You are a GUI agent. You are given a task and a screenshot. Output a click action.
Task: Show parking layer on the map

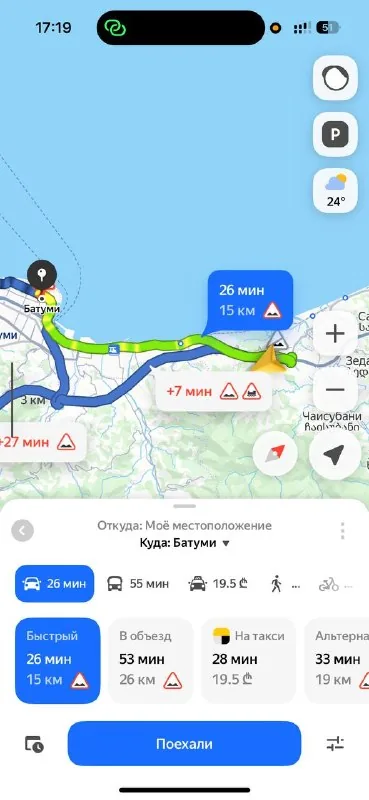[x=335, y=134]
